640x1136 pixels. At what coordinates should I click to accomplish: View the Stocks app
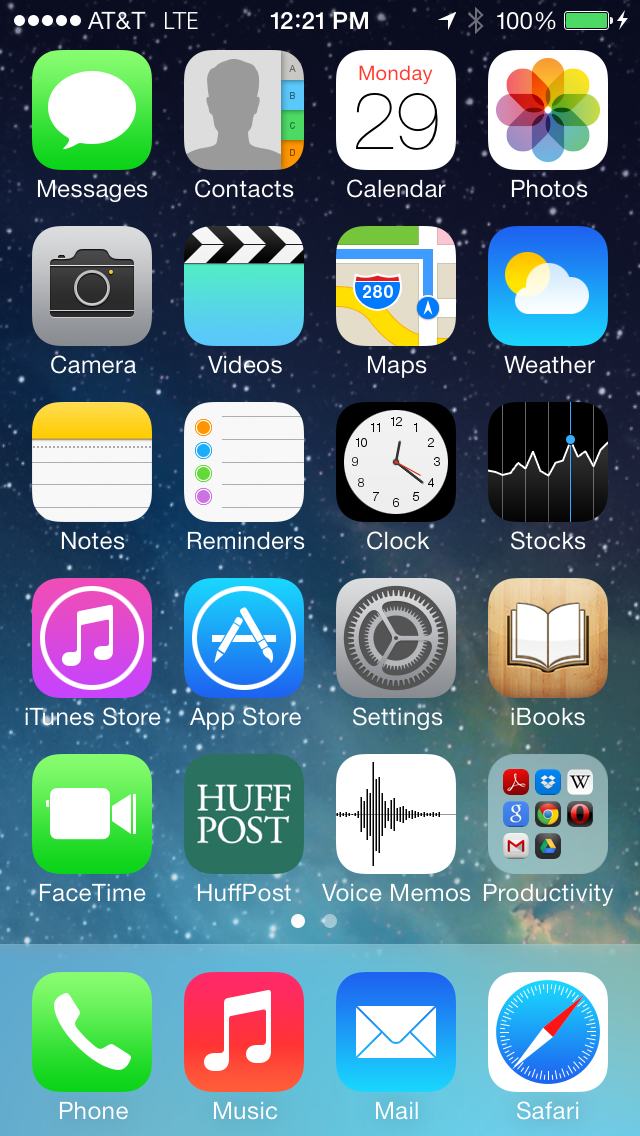pyautogui.click(x=548, y=462)
